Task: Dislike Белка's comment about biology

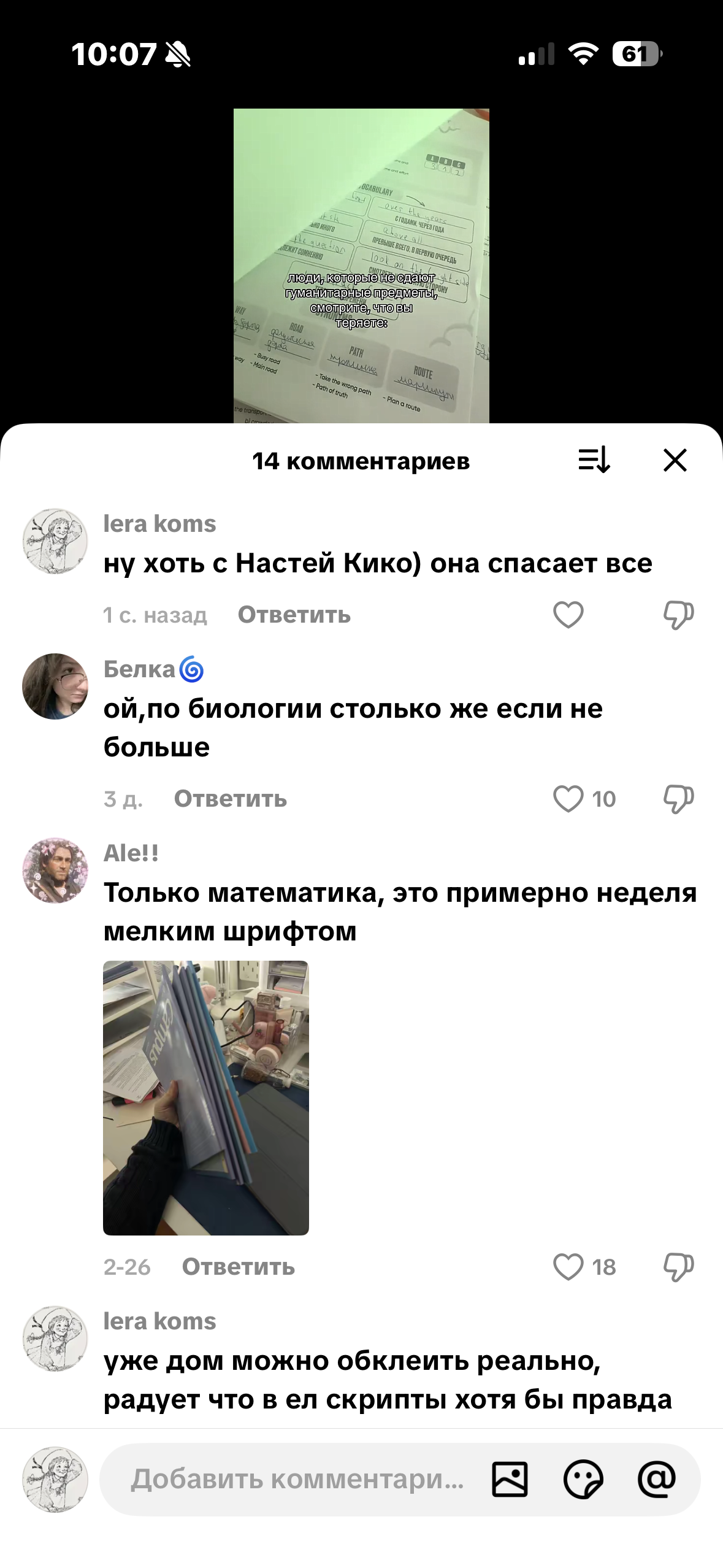Action: click(678, 799)
